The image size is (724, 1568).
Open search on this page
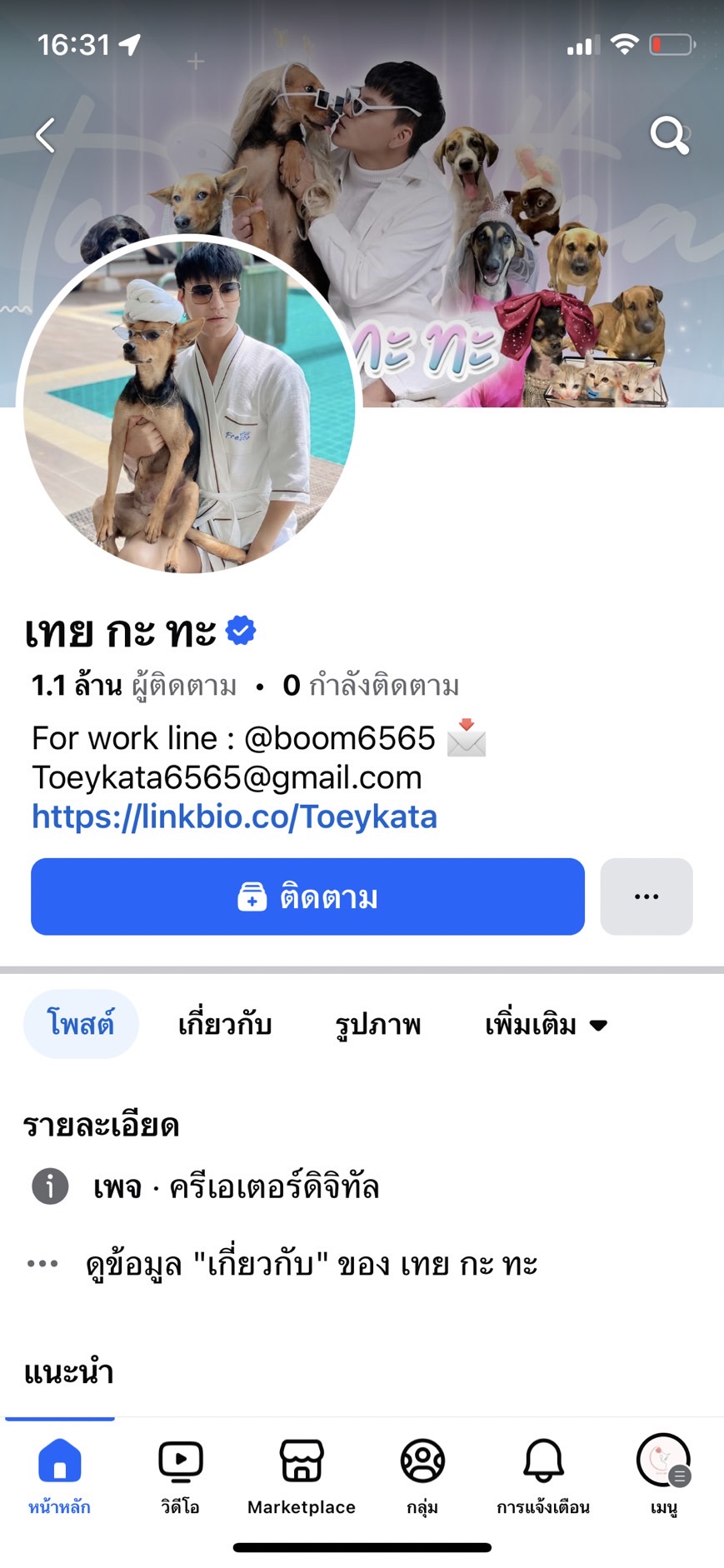[669, 135]
